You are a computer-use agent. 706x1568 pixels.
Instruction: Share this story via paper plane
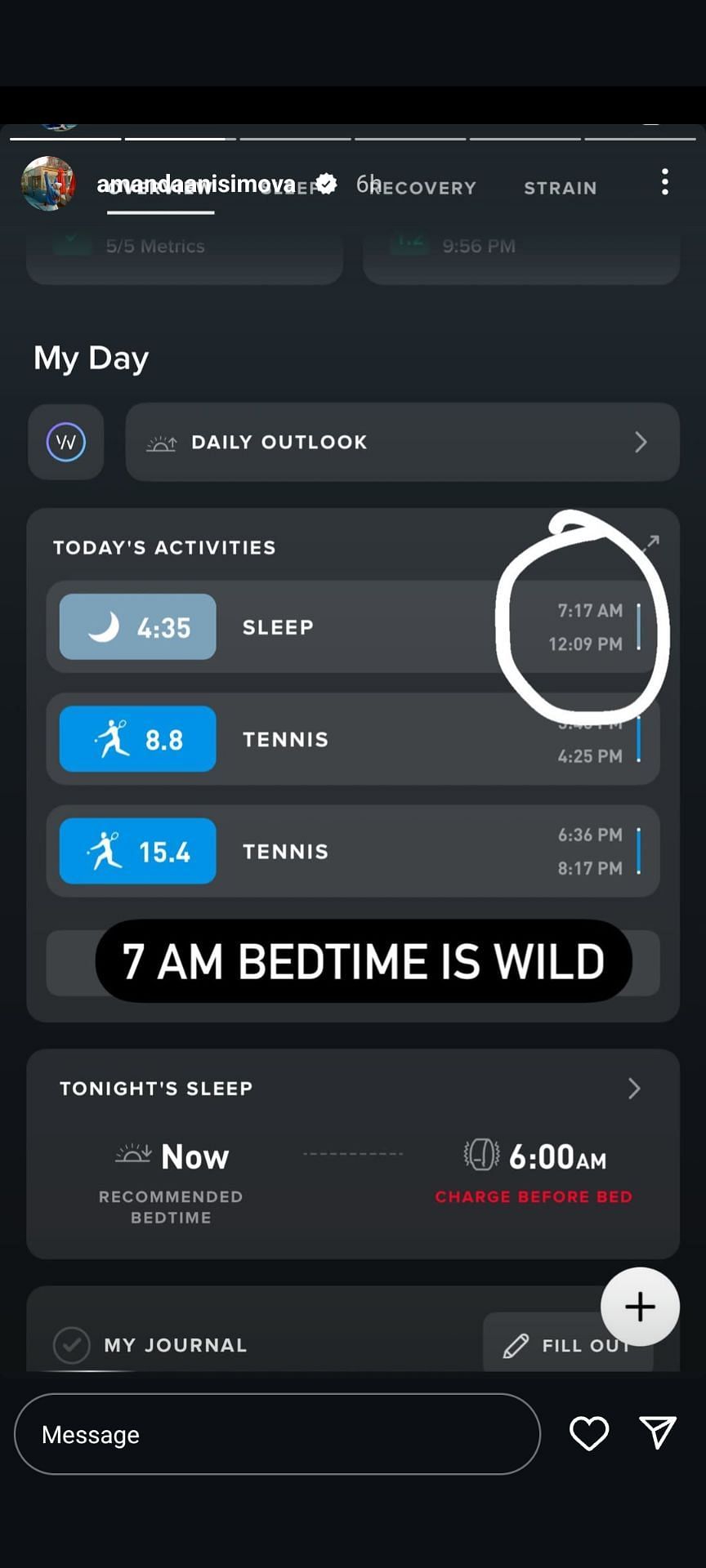tap(658, 1432)
